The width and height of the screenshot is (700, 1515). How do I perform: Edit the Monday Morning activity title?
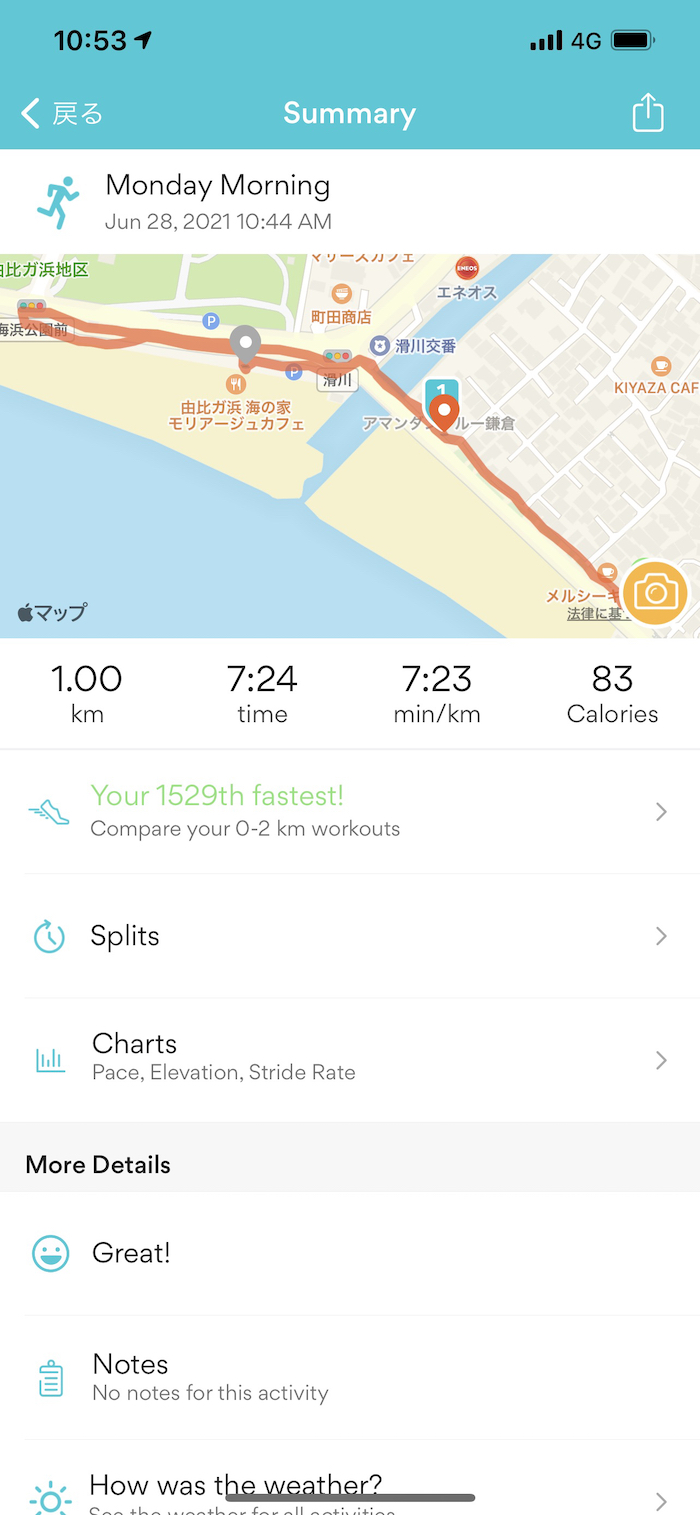pyautogui.click(x=218, y=186)
